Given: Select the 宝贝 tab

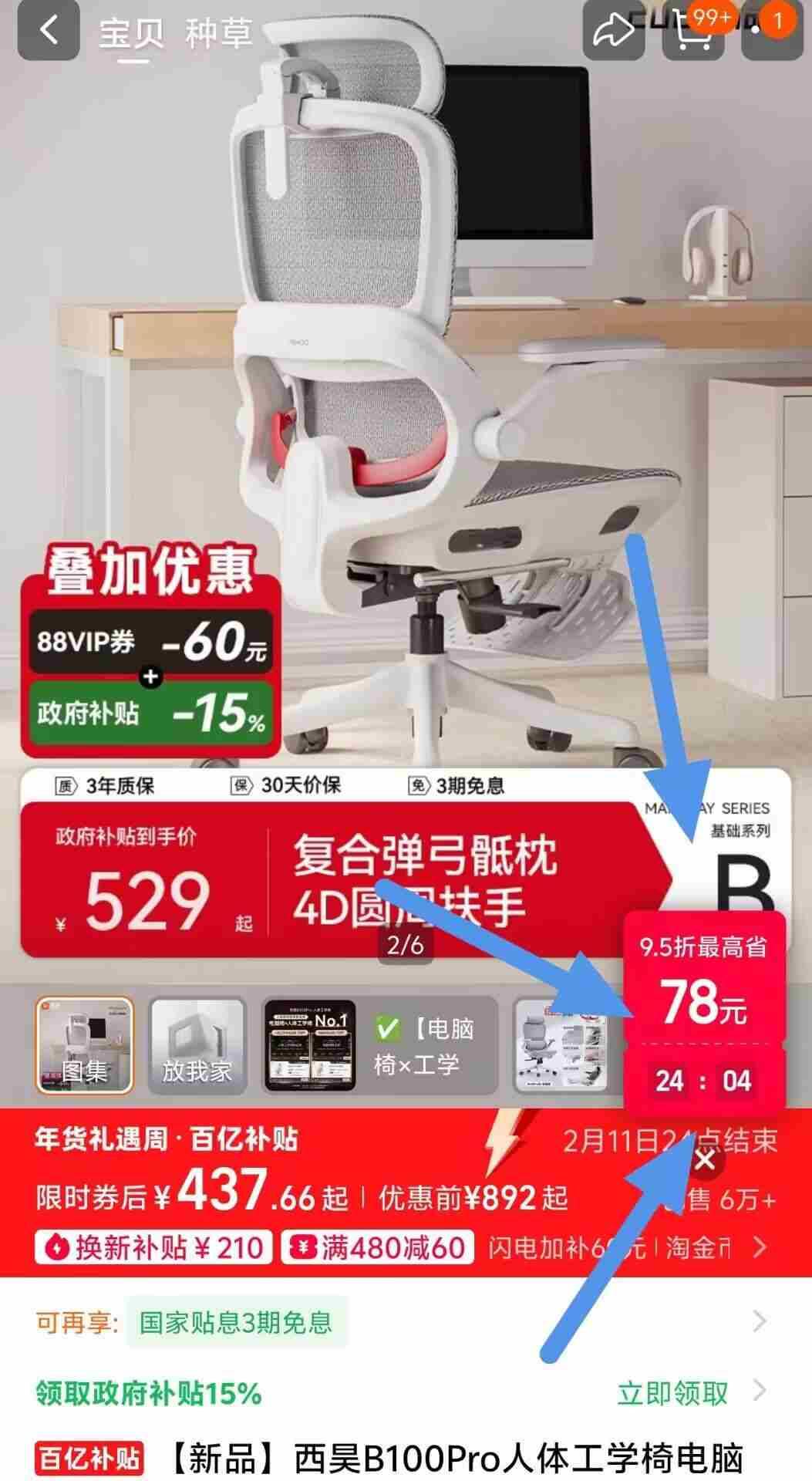Looking at the screenshot, I should (x=131, y=34).
